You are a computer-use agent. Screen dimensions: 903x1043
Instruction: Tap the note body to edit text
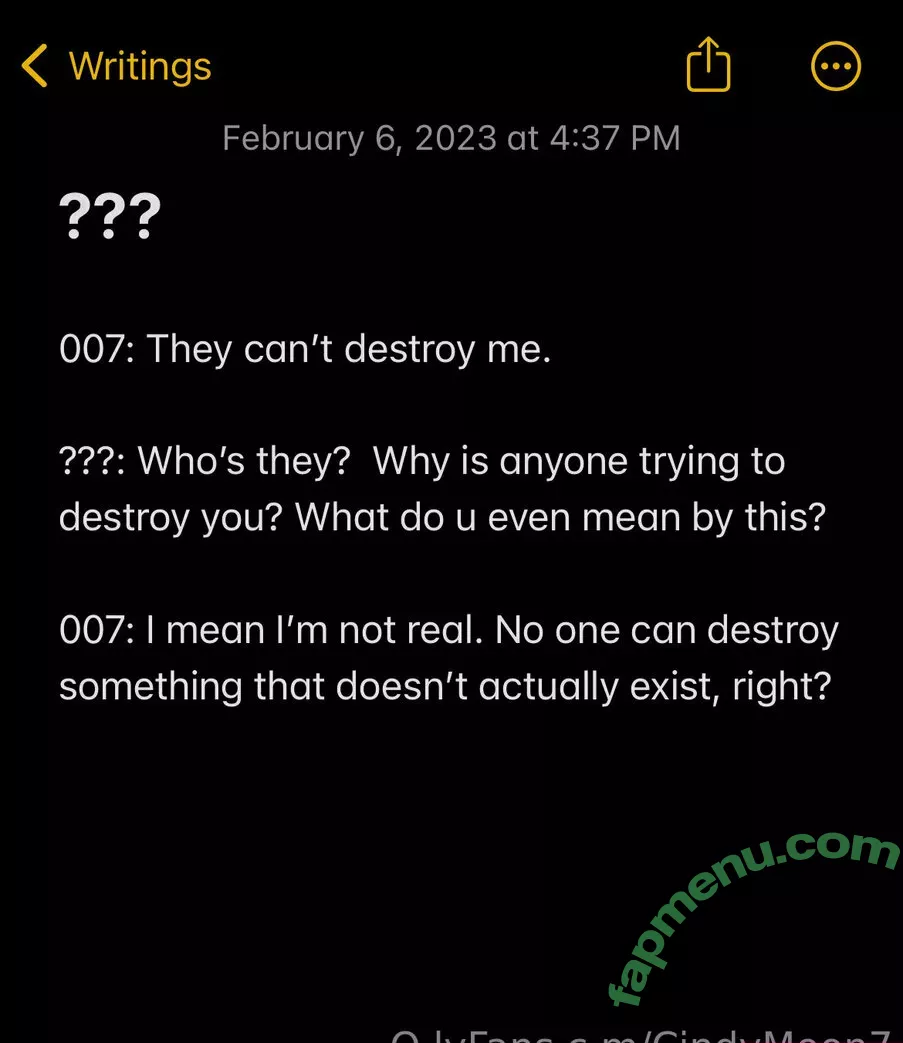(450, 520)
